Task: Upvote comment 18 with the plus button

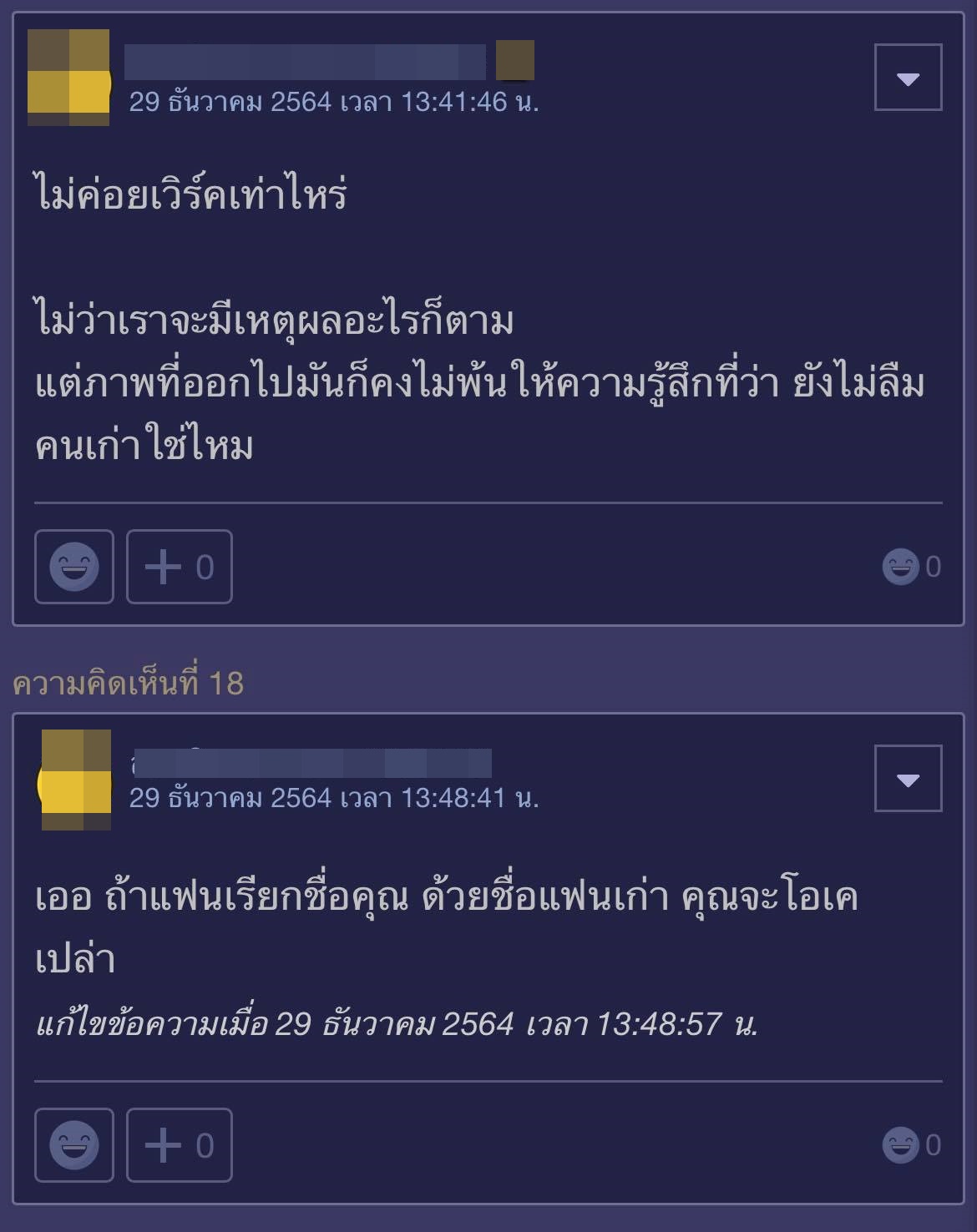Action: (179, 1145)
